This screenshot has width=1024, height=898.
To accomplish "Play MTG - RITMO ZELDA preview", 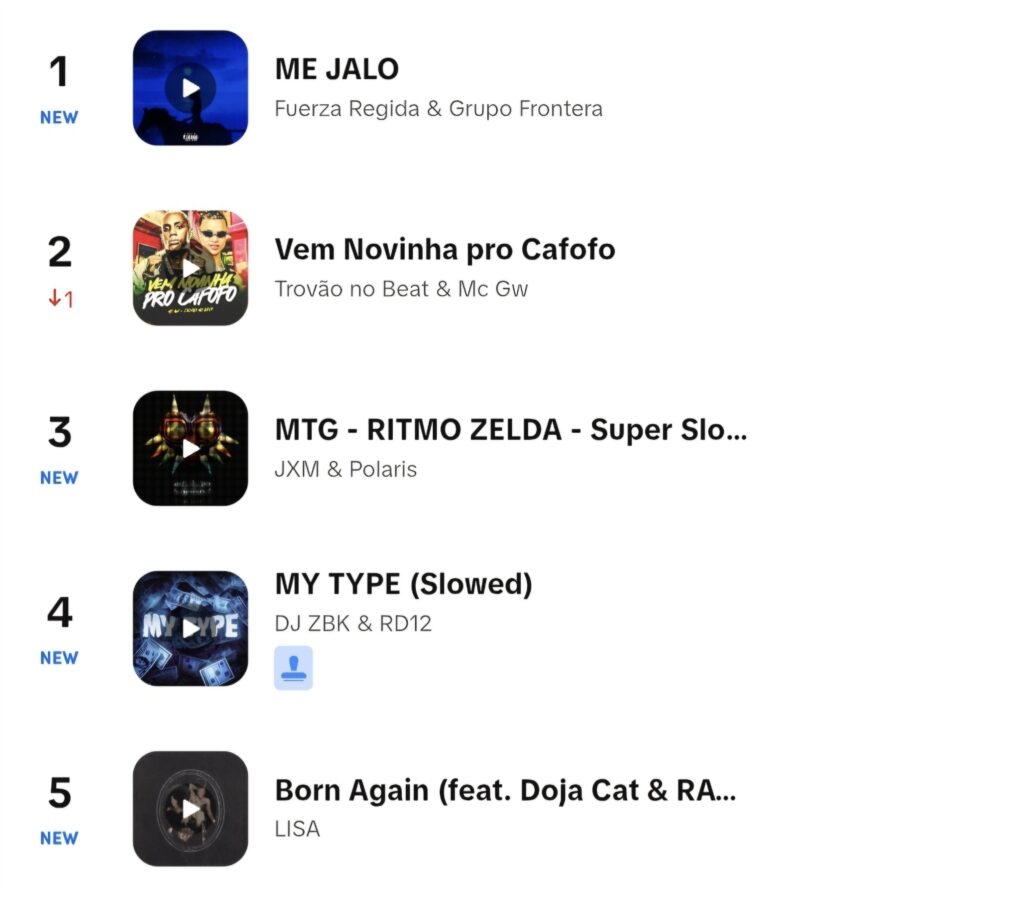I will [x=190, y=448].
